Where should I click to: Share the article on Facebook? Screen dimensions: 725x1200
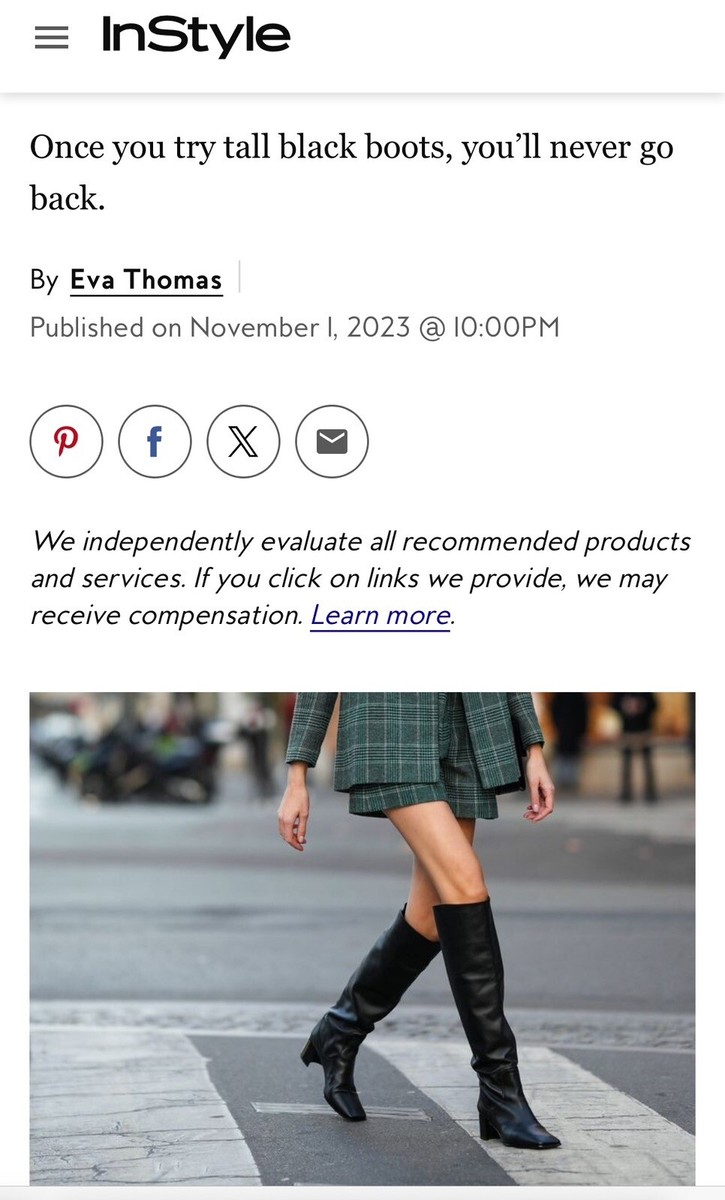click(x=154, y=441)
